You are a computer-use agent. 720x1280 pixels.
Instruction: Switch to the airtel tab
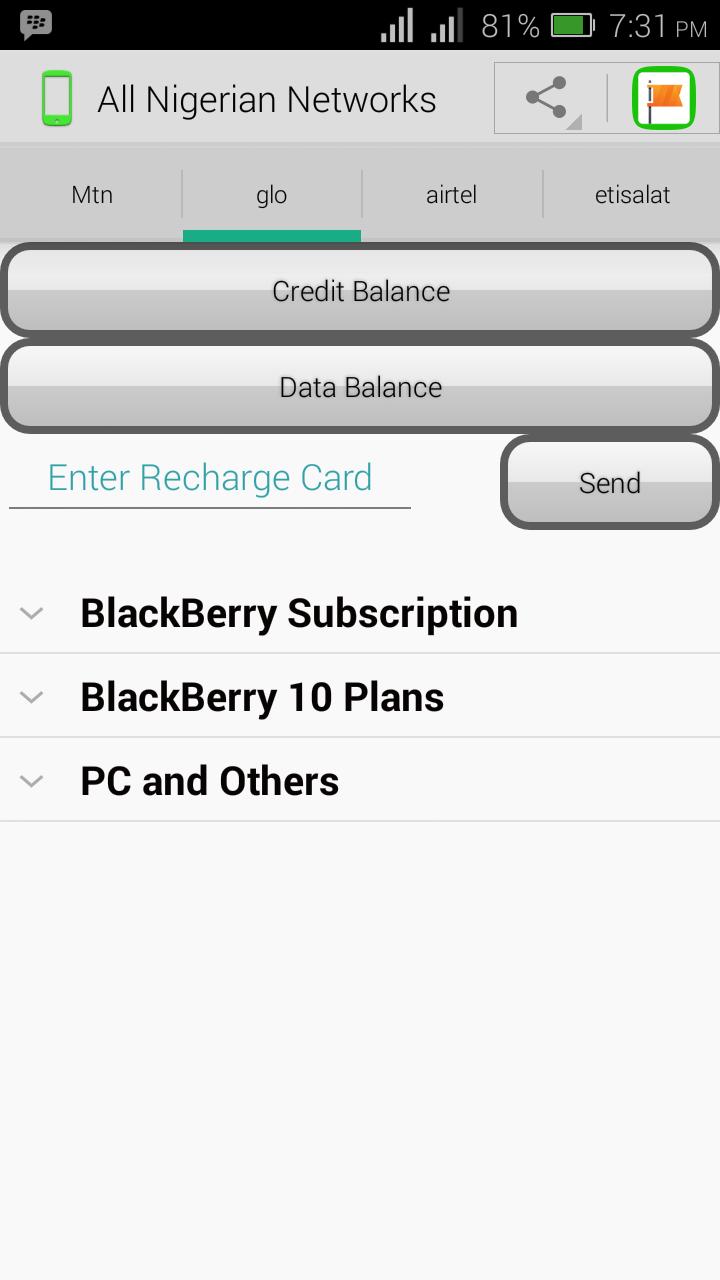(x=451, y=195)
